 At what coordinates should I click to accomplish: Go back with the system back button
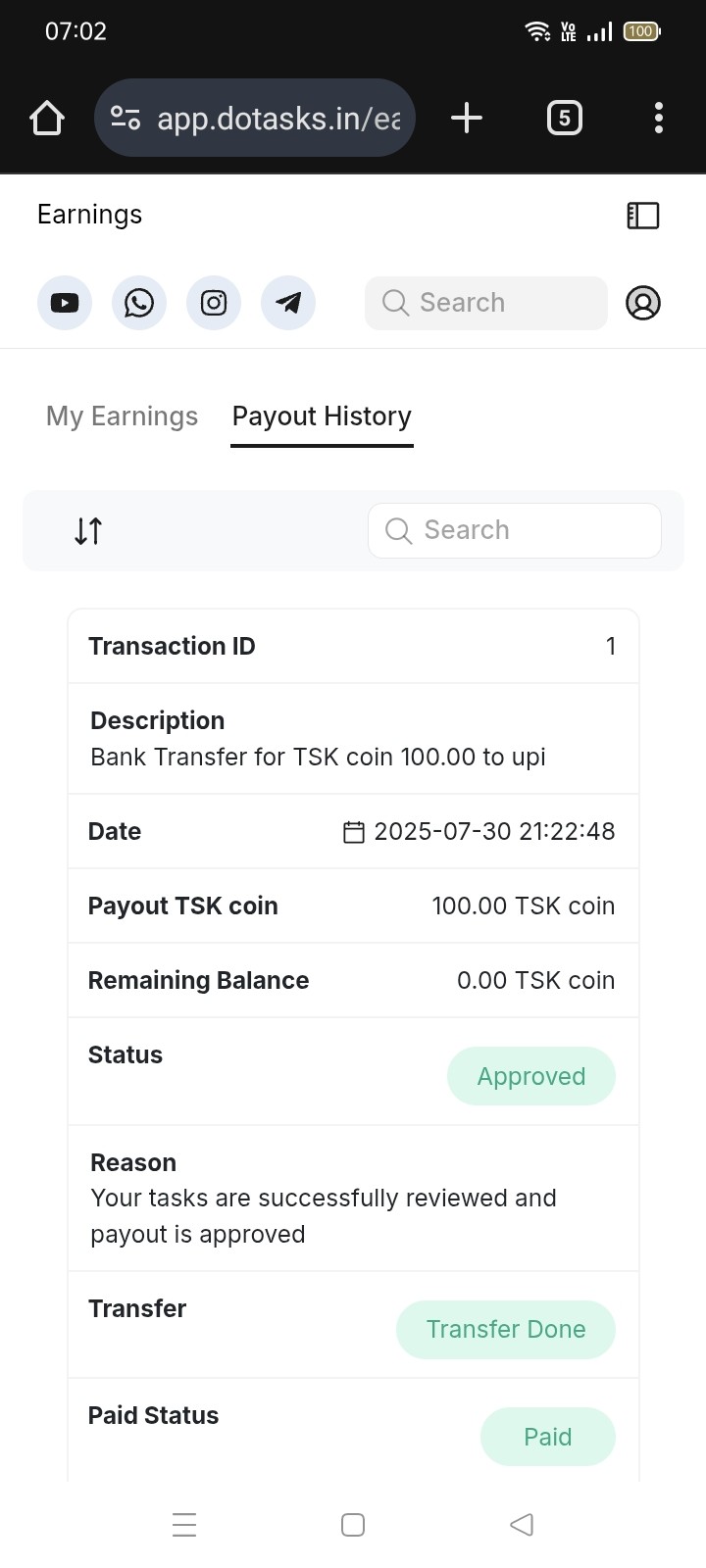pyautogui.click(x=522, y=1525)
